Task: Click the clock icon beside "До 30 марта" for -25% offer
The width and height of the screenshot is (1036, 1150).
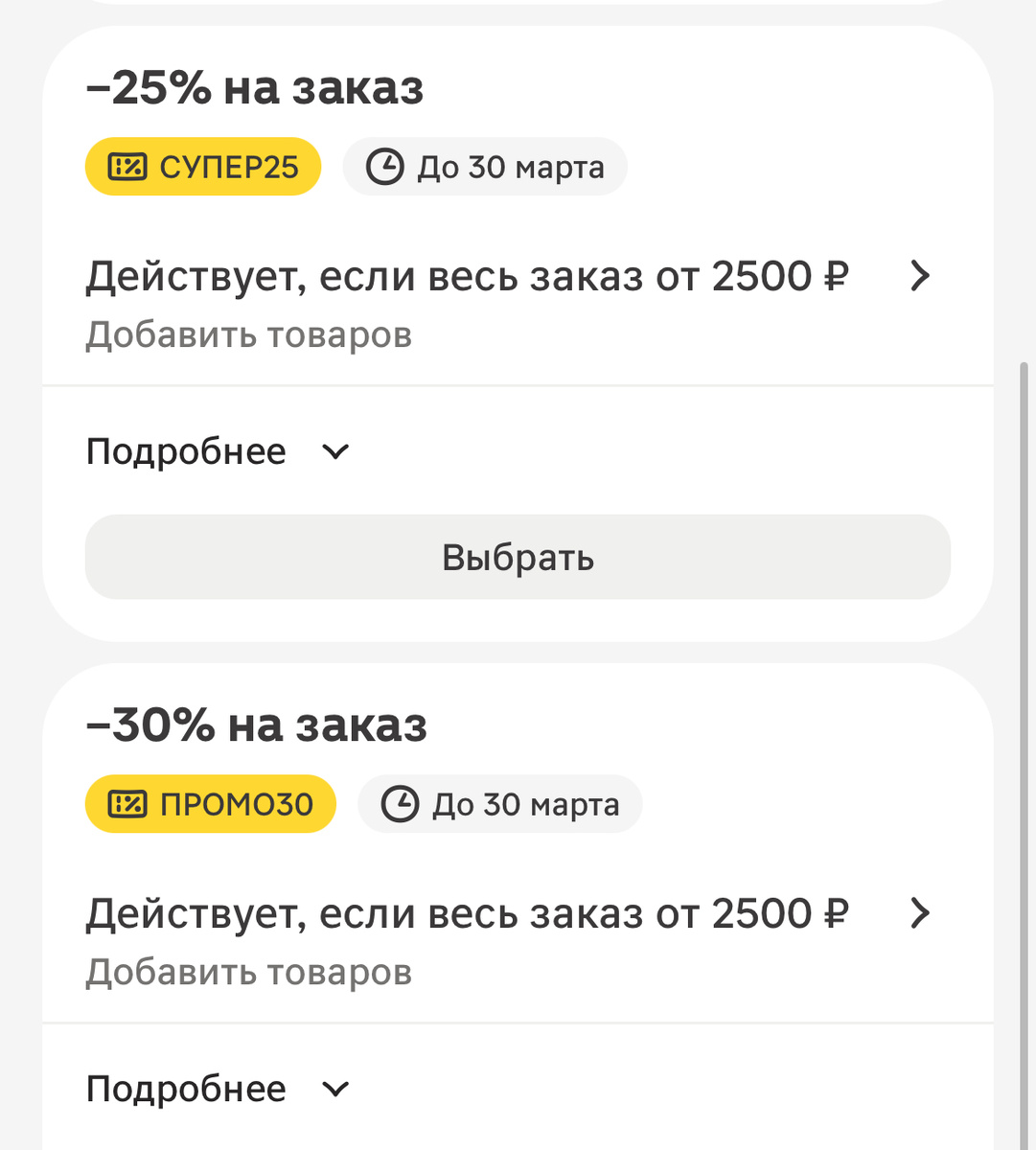Action: (x=384, y=166)
